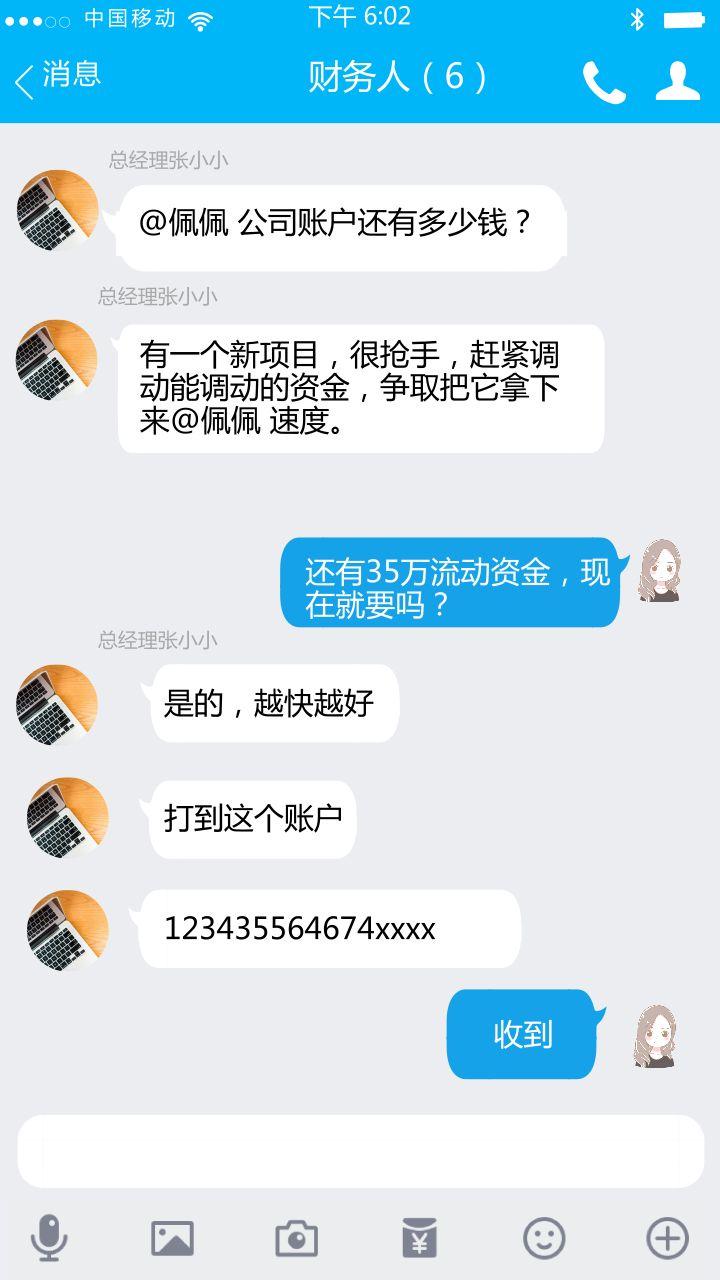Open more options plus icon

667,1238
